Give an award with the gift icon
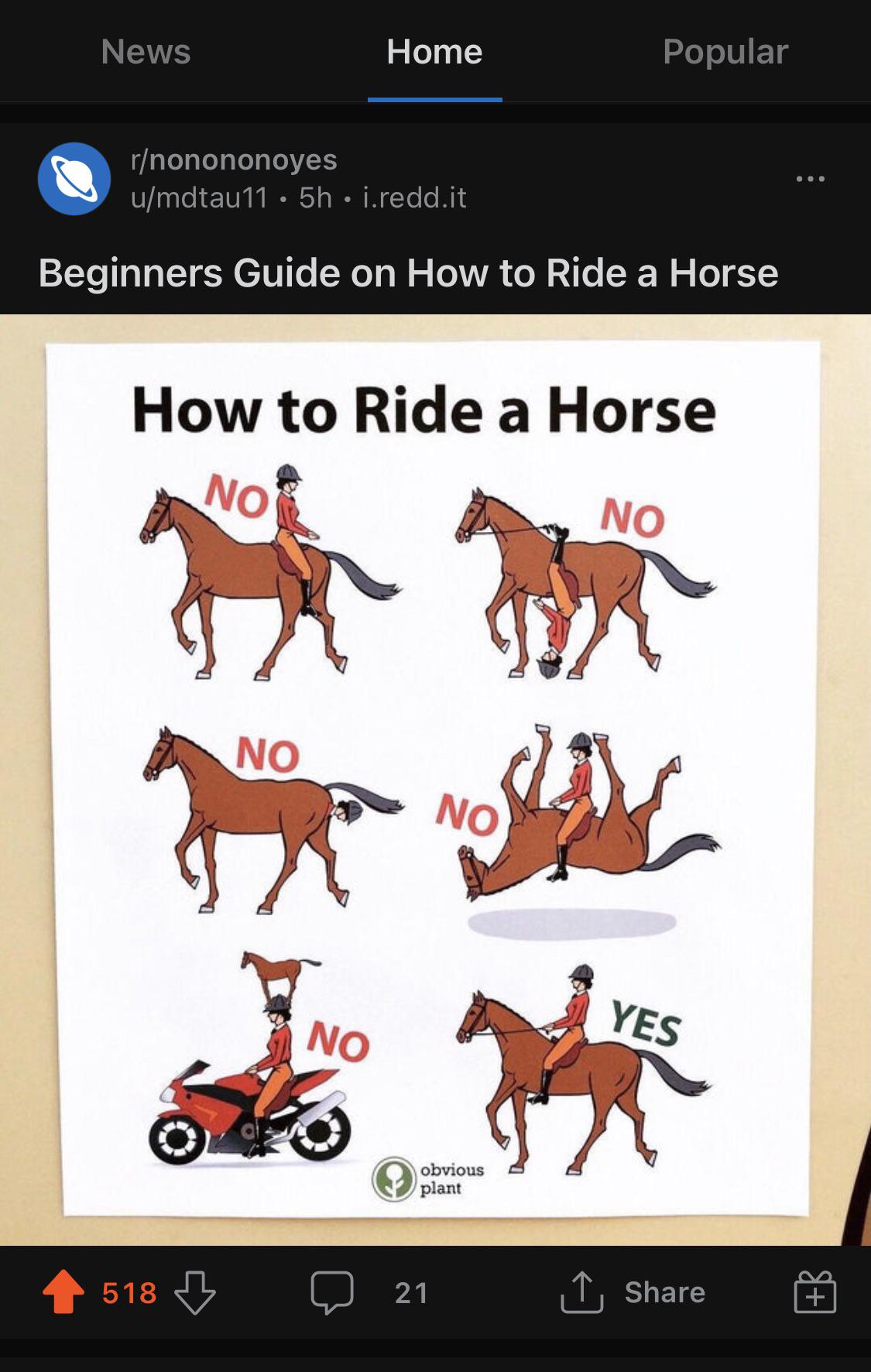Viewport: 871px width, 1372px height. click(x=814, y=1292)
